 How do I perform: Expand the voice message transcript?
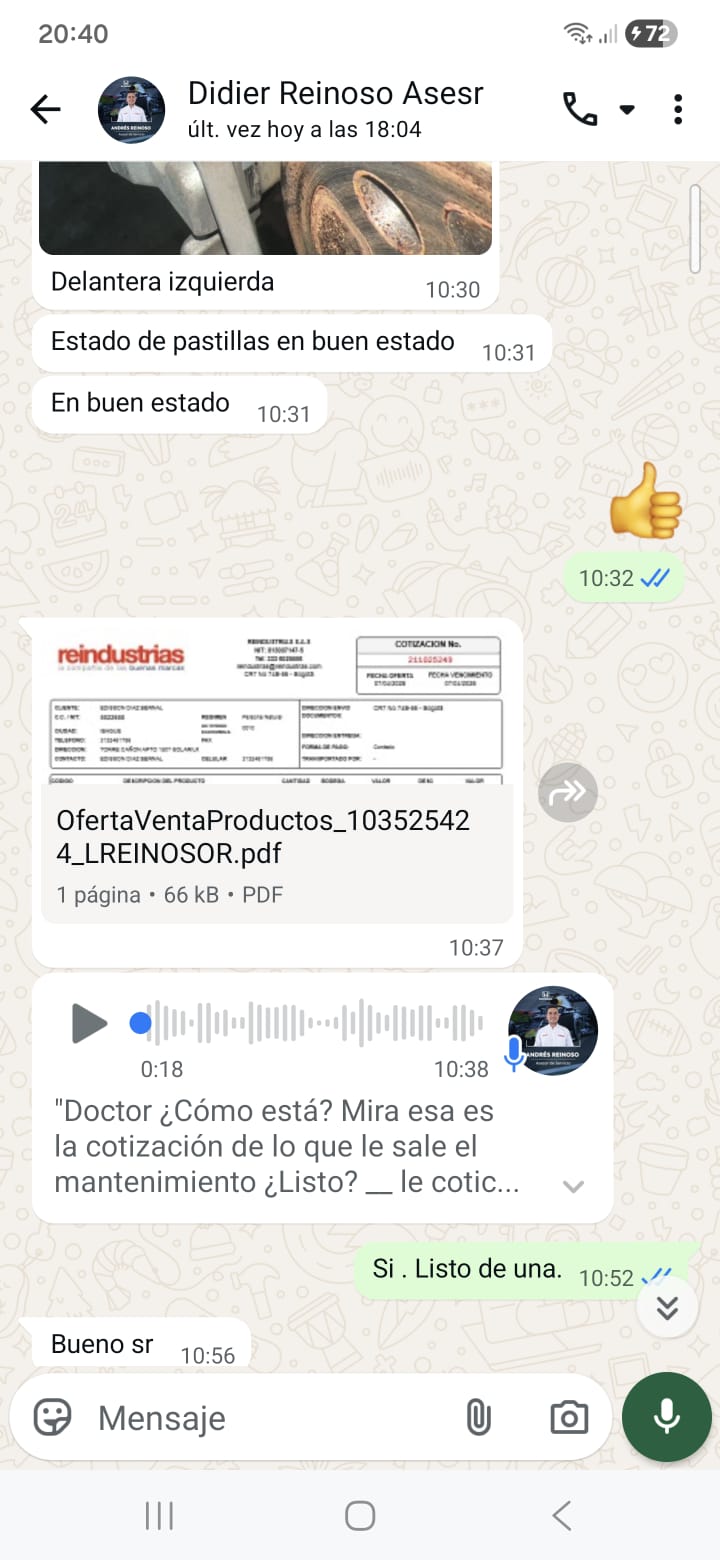[x=573, y=1186]
